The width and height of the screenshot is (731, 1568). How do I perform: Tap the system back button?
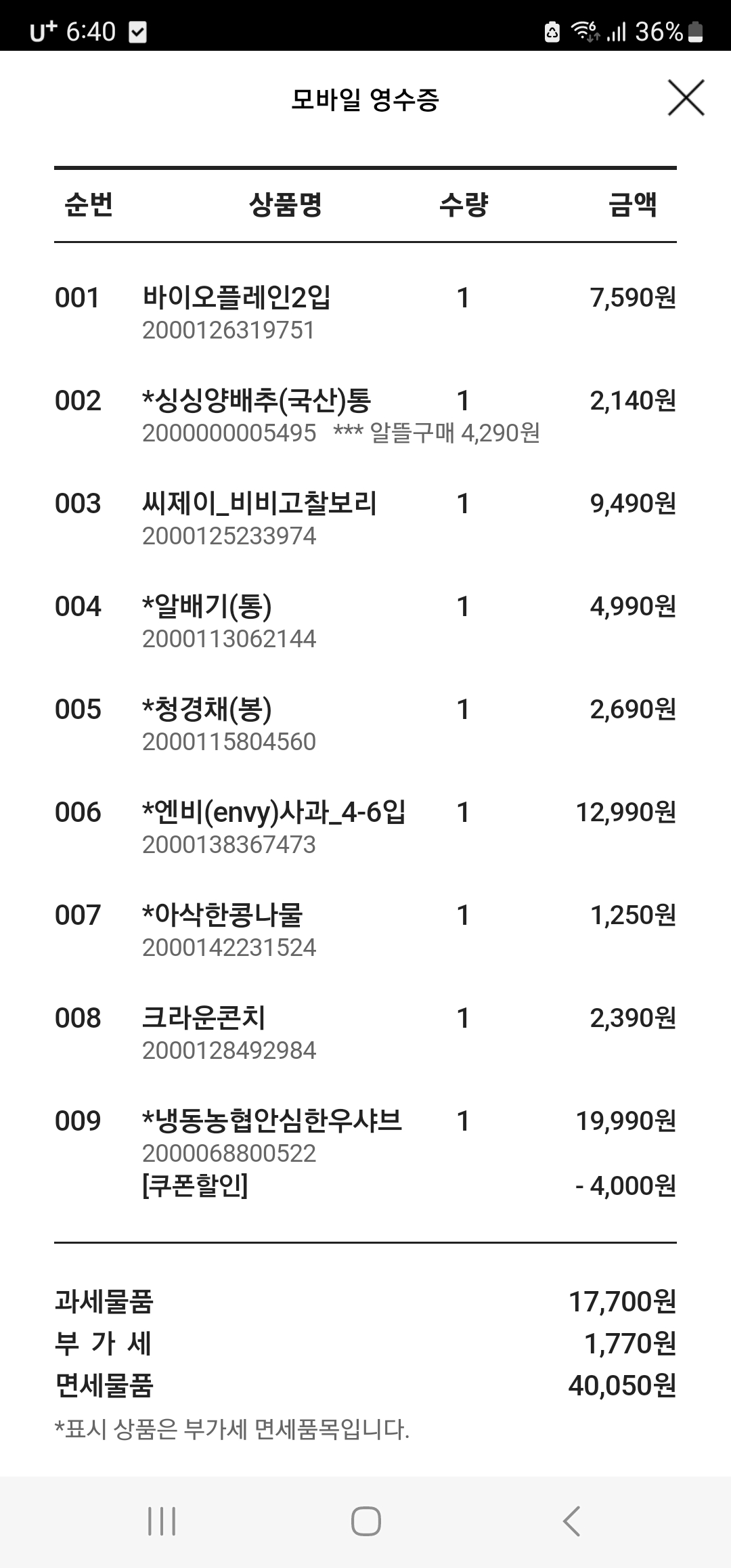(571, 1521)
